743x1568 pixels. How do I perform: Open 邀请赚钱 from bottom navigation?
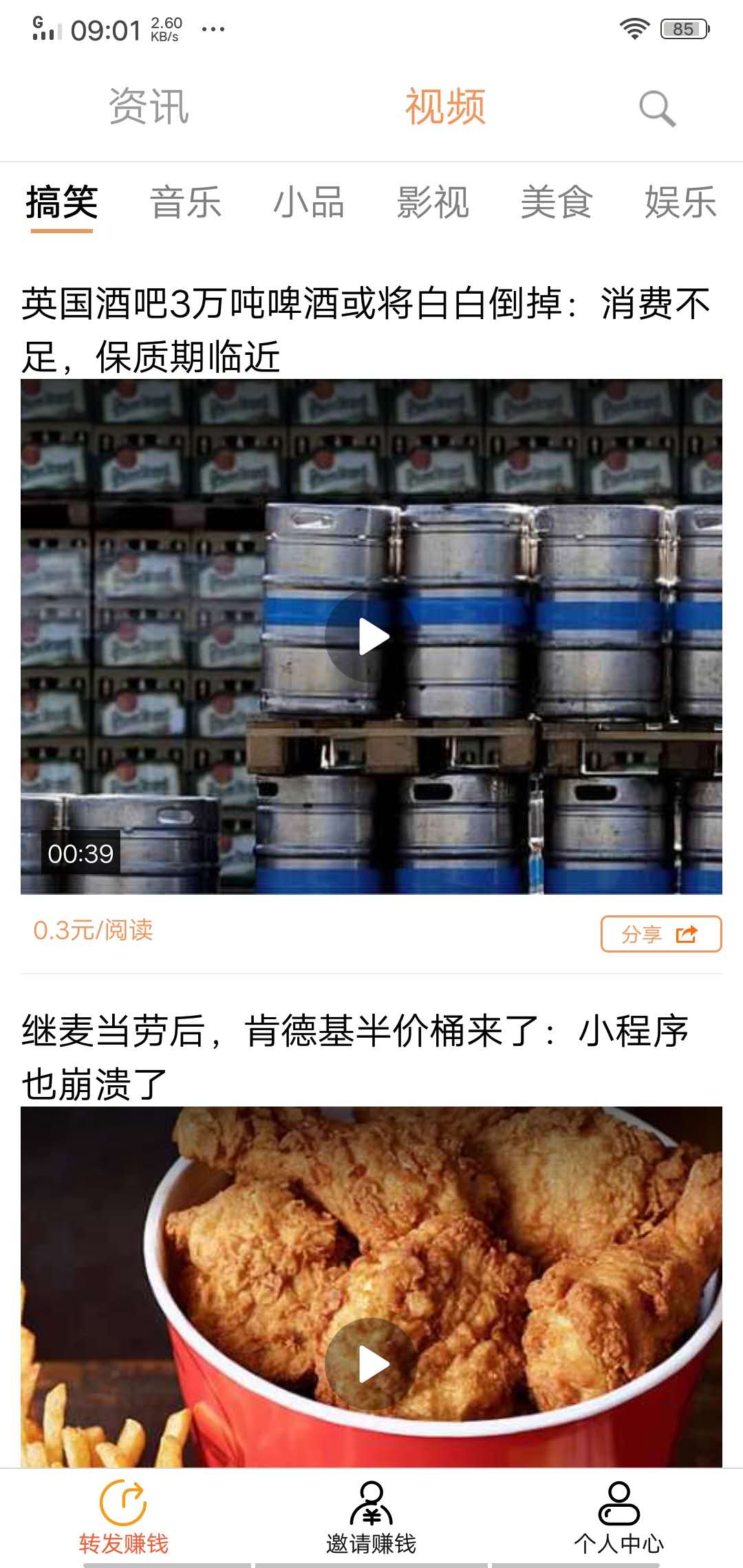point(371,1506)
